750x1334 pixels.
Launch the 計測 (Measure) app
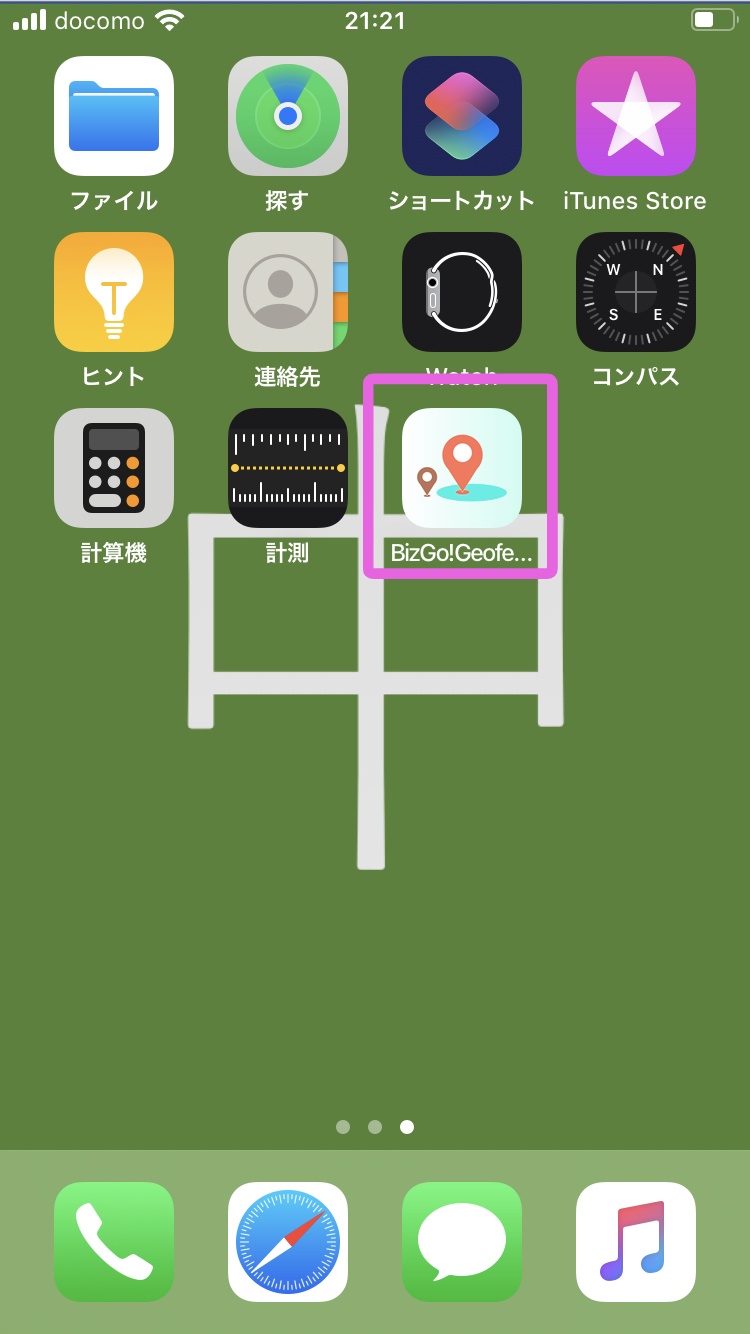288,468
